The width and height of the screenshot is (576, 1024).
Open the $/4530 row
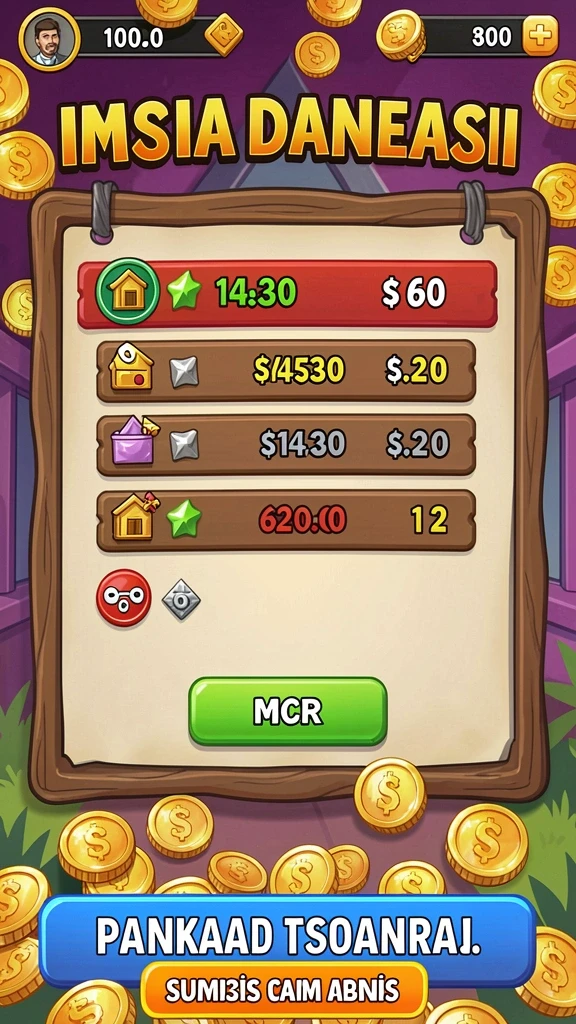tap(287, 370)
